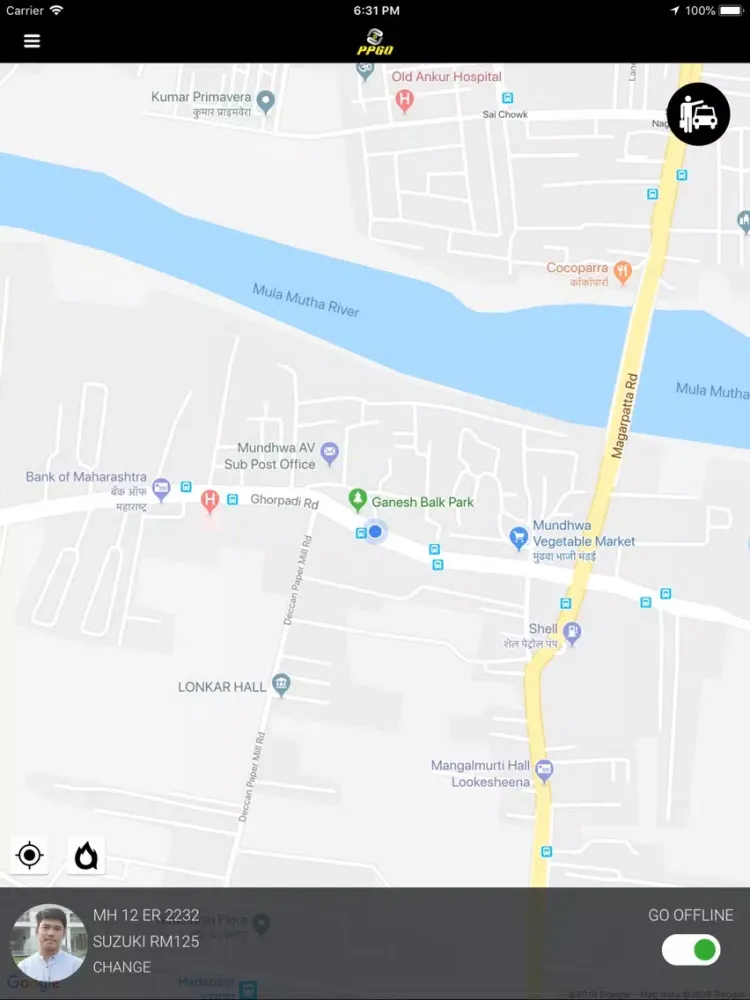Open the hamburger menu

32,41
